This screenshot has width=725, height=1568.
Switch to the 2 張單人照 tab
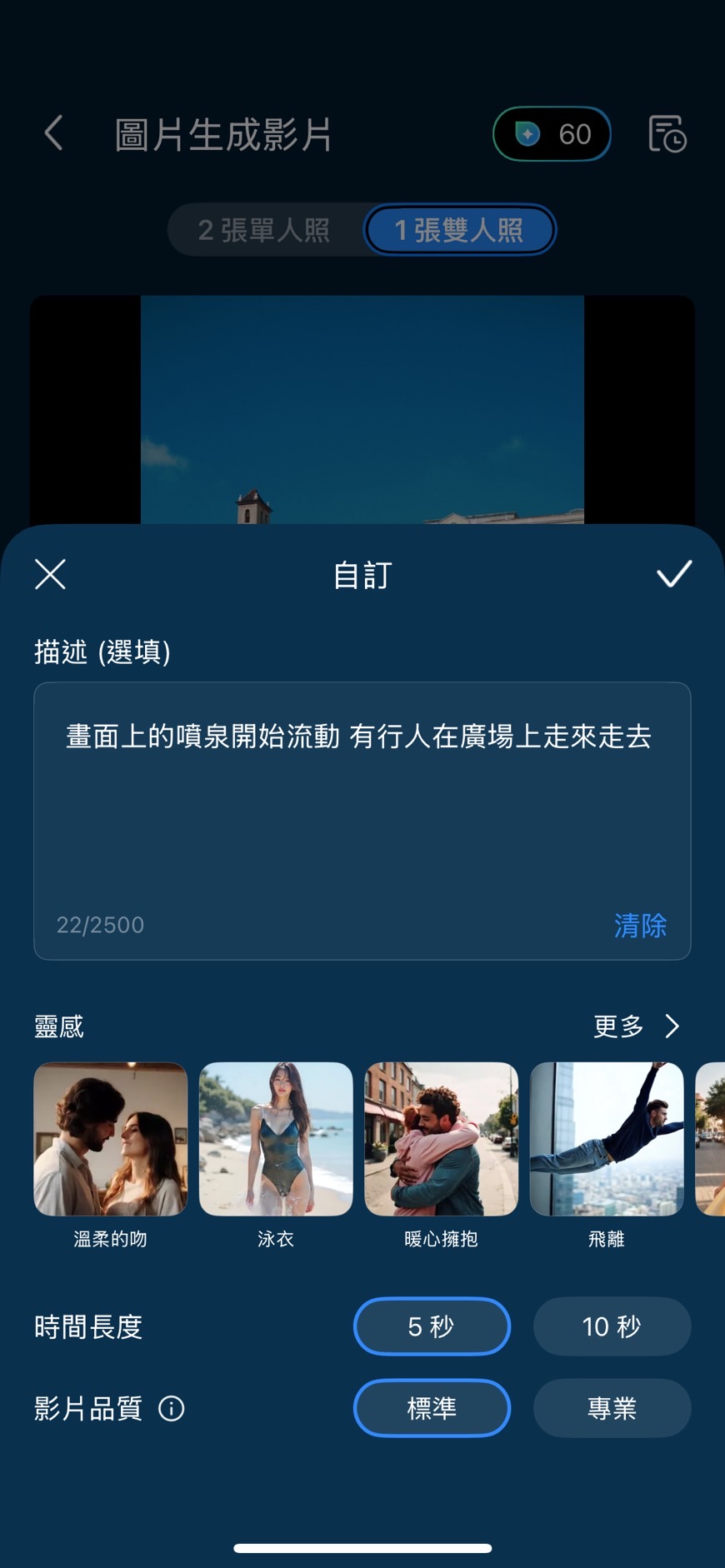tap(264, 230)
